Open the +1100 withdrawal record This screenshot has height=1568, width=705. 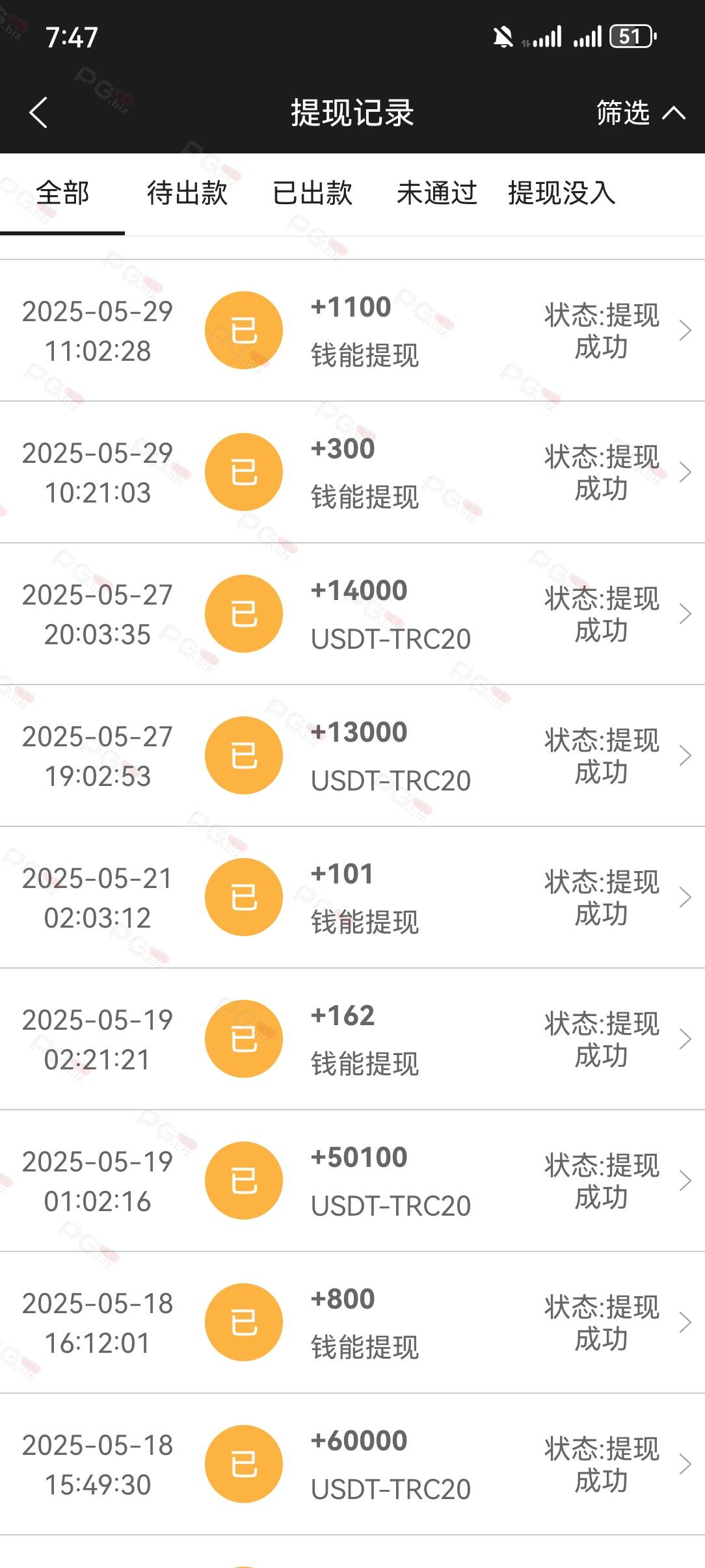pyautogui.click(x=352, y=330)
